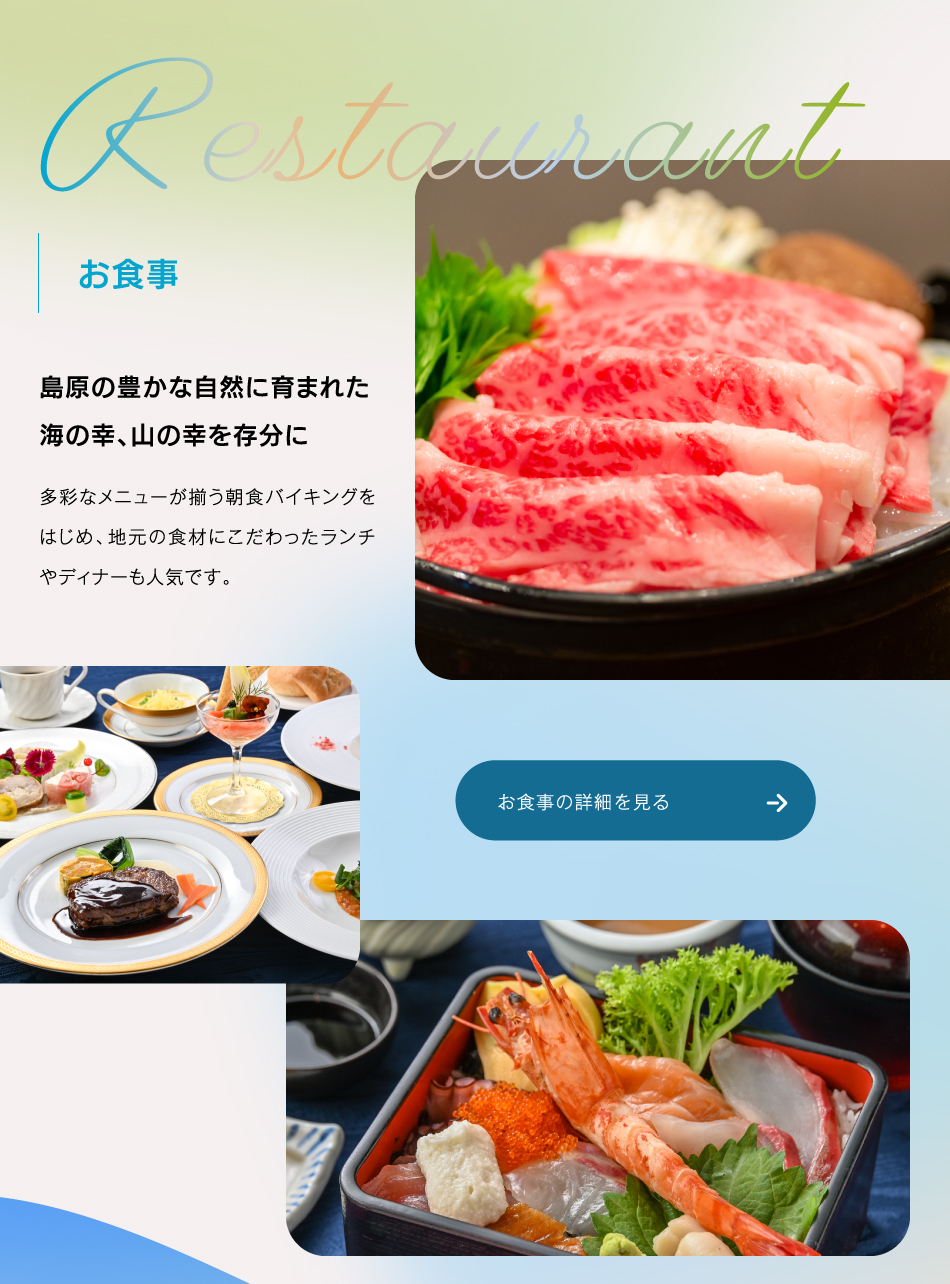Open お食事の詳細を見る button
This screenshot has height=1284, width=950.
(635, 801)
